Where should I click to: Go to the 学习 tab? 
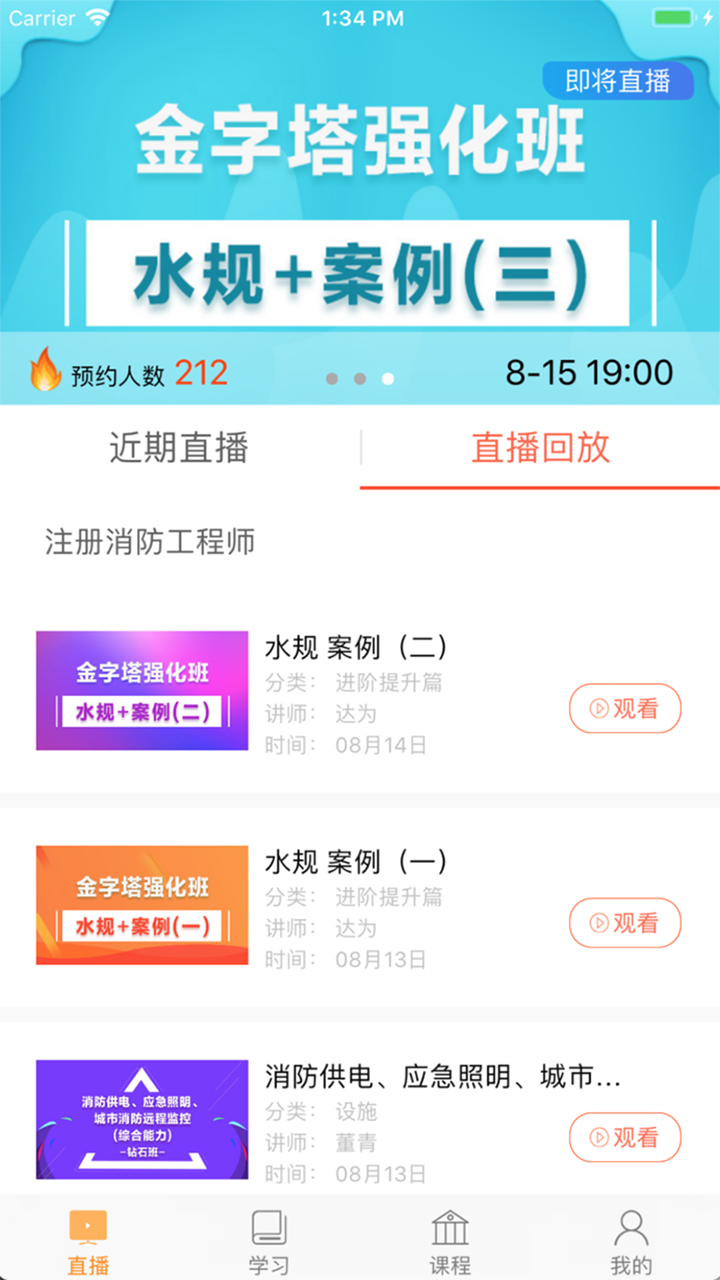[269, 1240]
